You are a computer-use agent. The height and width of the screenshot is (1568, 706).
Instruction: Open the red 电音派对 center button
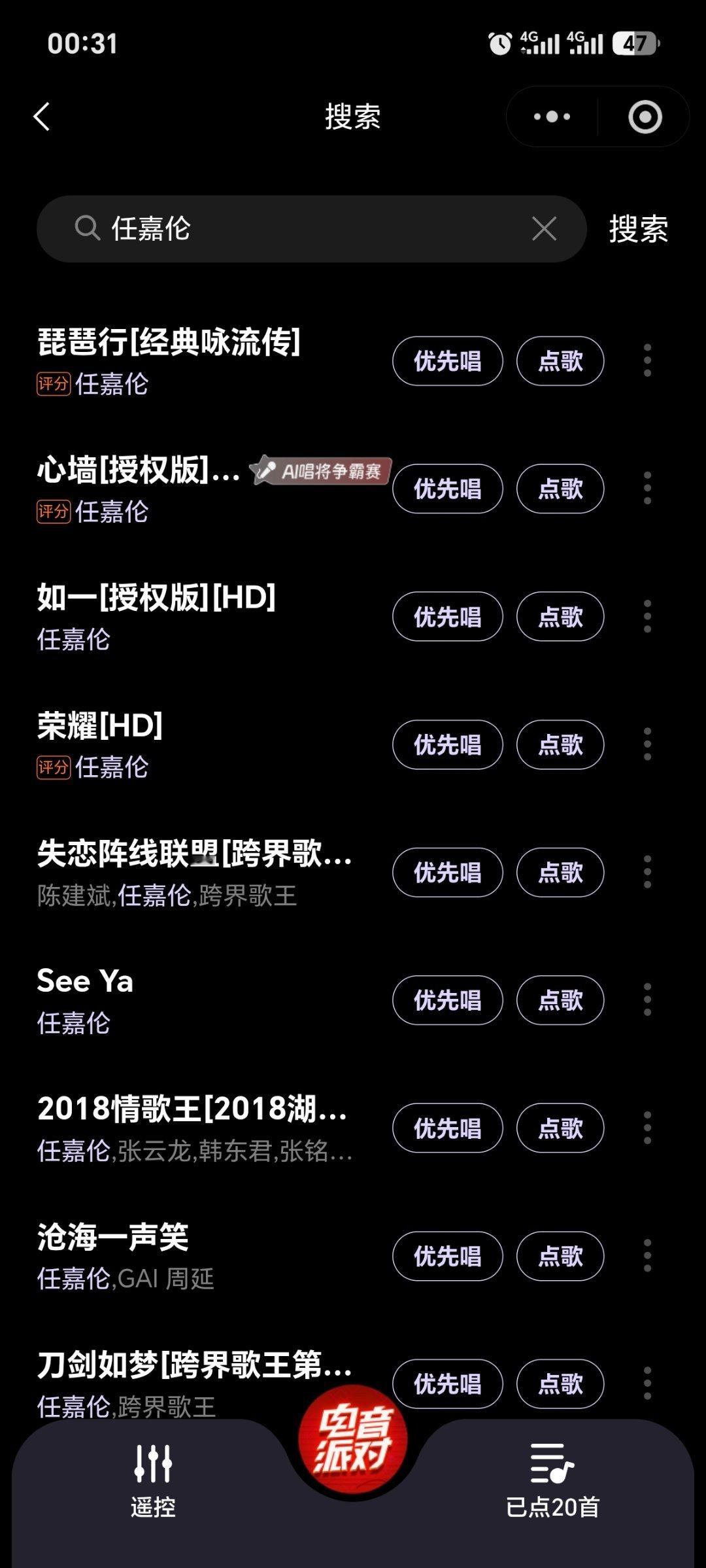(353, 1440)
